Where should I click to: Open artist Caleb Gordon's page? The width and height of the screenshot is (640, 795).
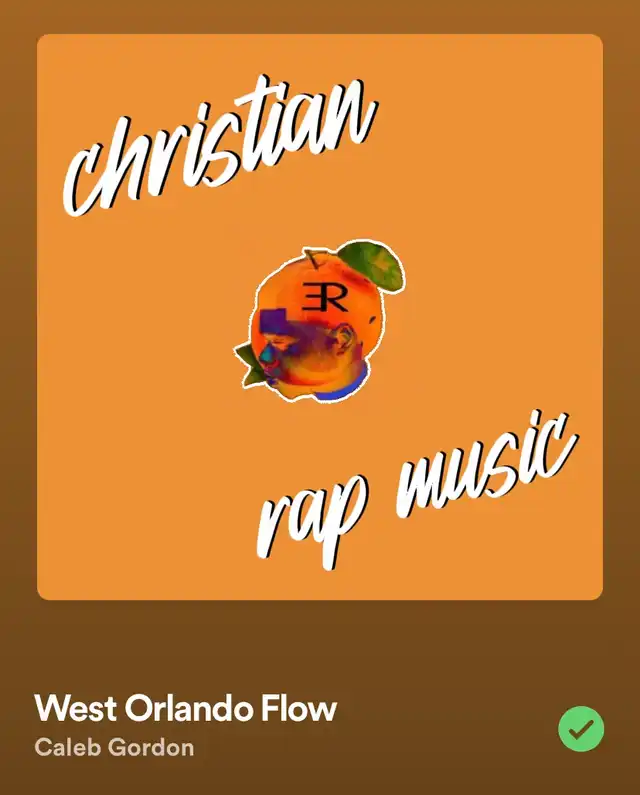pyautogui.click(x=114, y=747)
